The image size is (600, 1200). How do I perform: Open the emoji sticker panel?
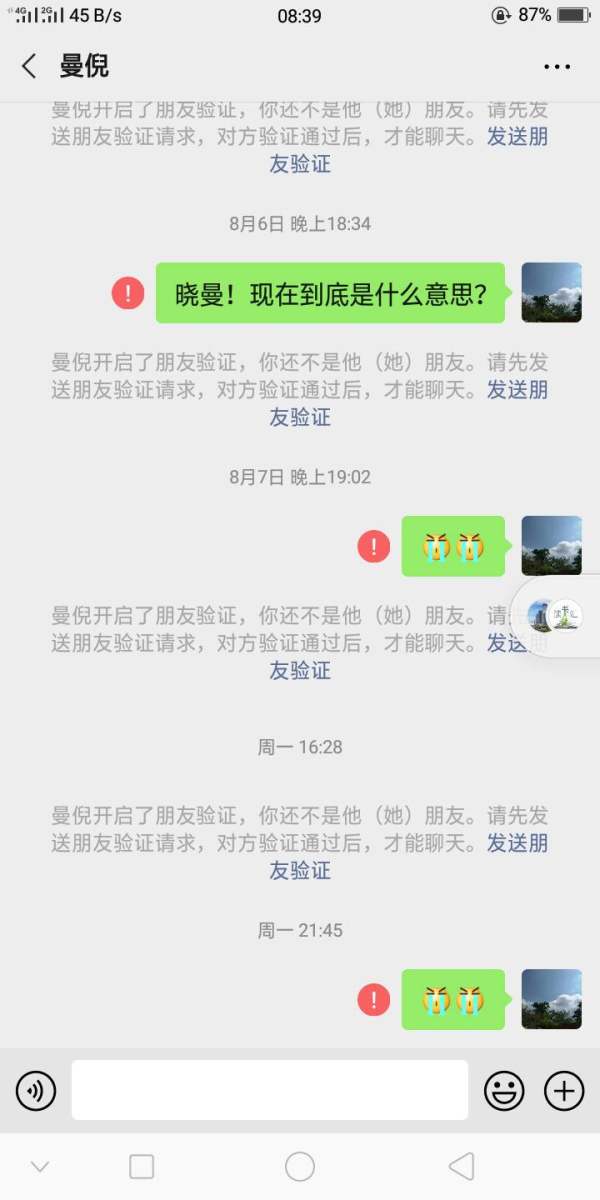[x=504, y=1090]
